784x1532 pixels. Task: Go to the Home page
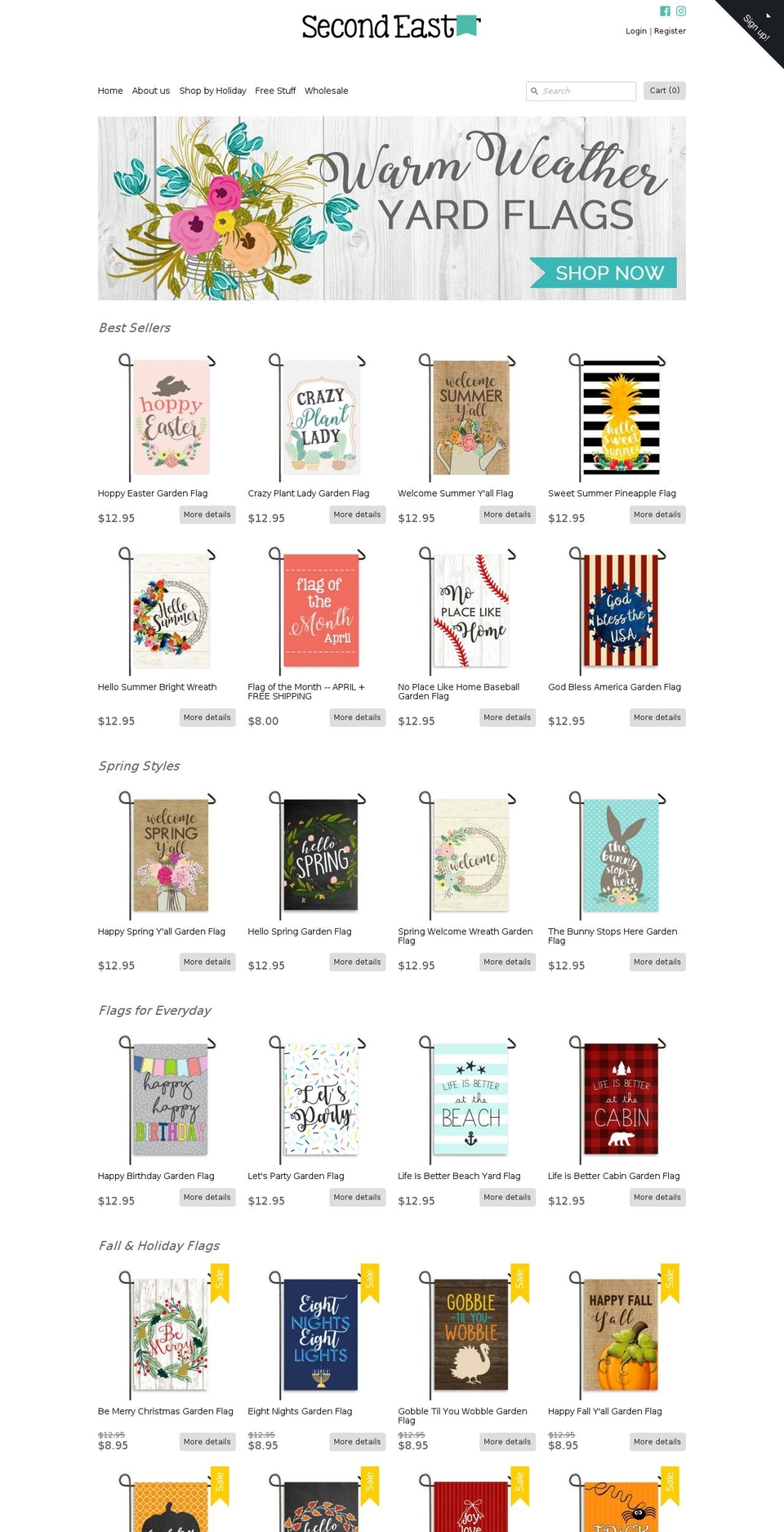click(110, 91)
